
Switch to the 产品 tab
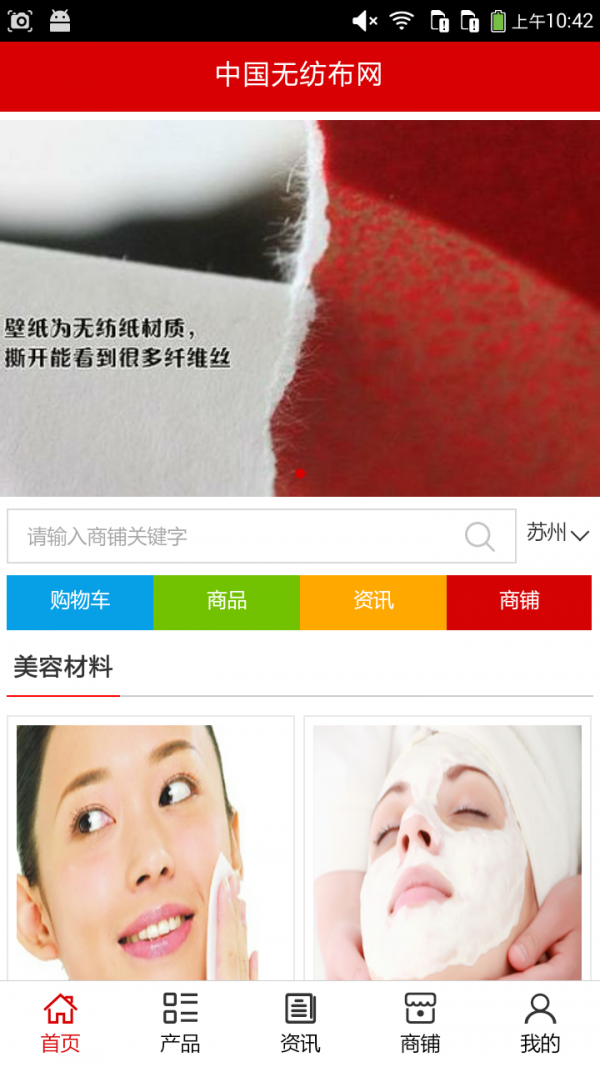tap(180, 1023)
